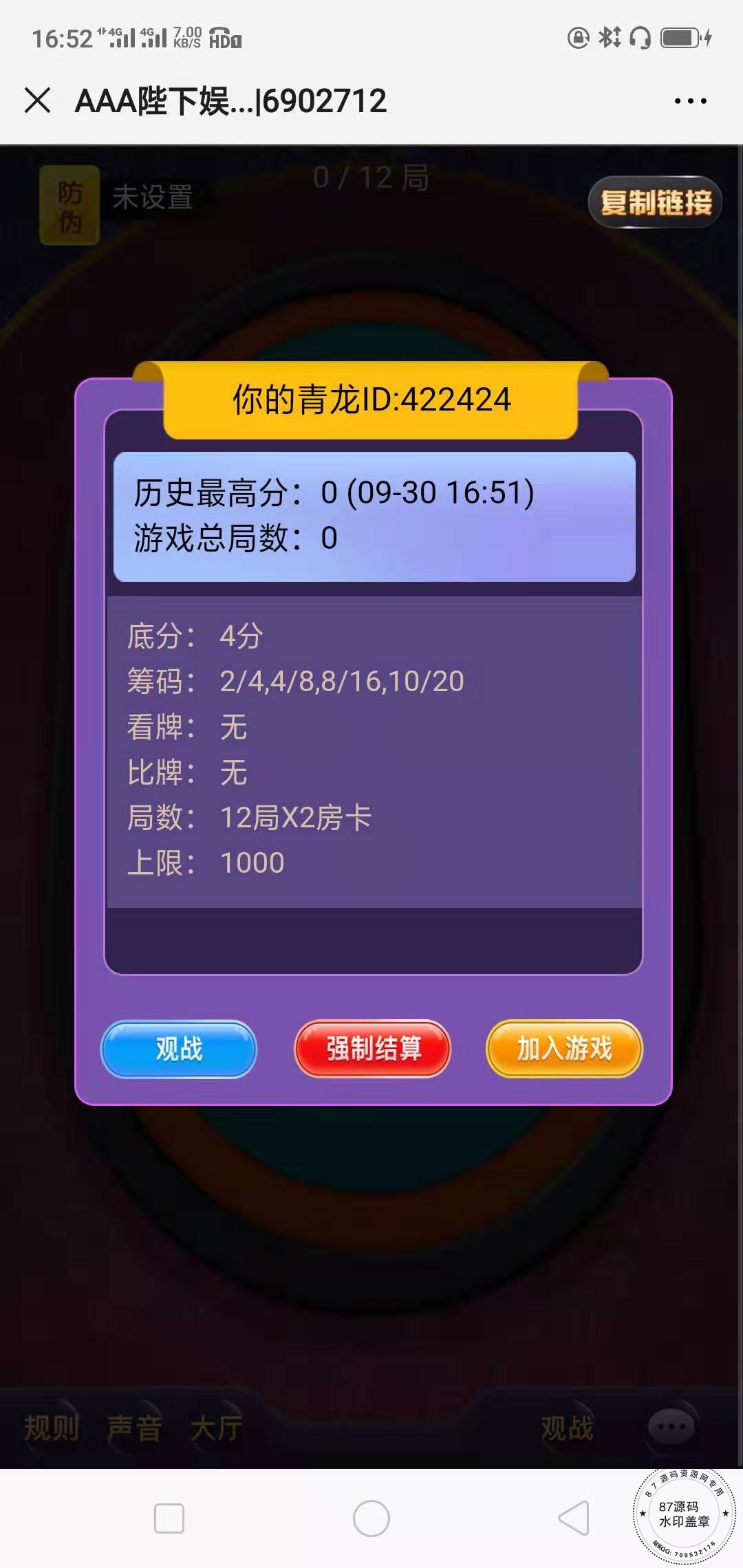Open the three-dot overflow menu

coord(690,101)
